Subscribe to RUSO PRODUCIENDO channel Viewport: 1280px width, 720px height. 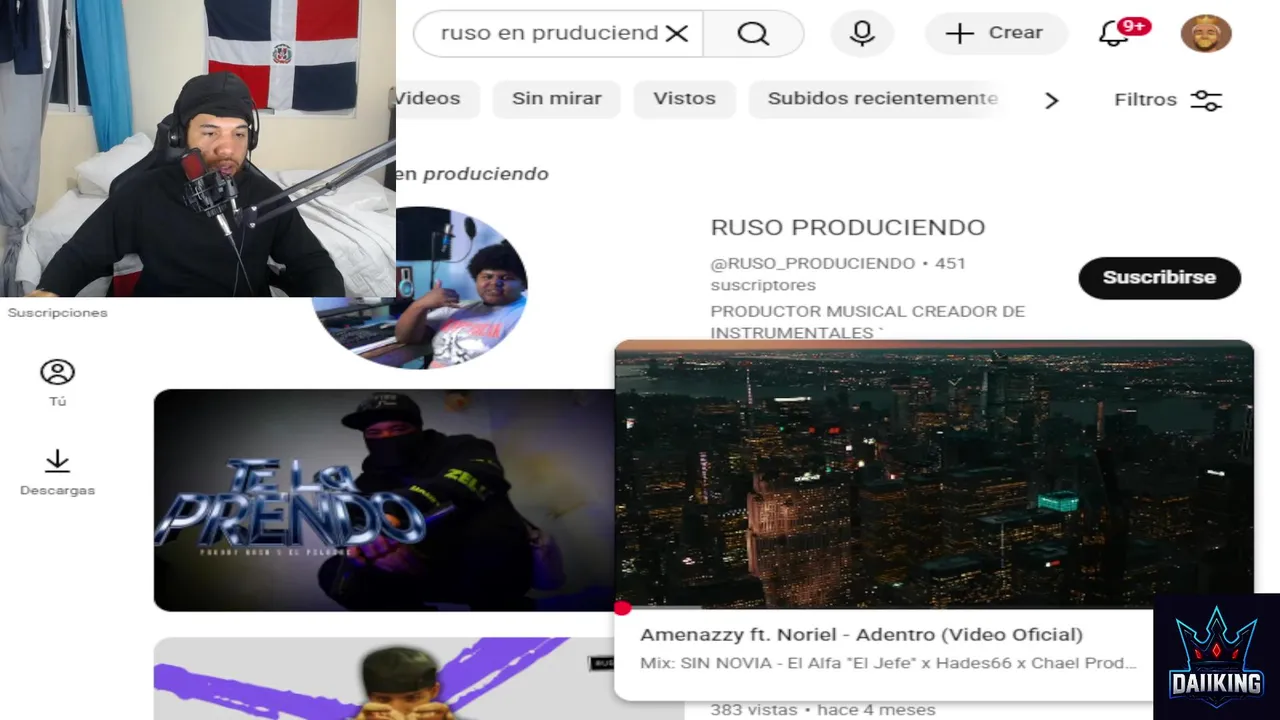1159,277
